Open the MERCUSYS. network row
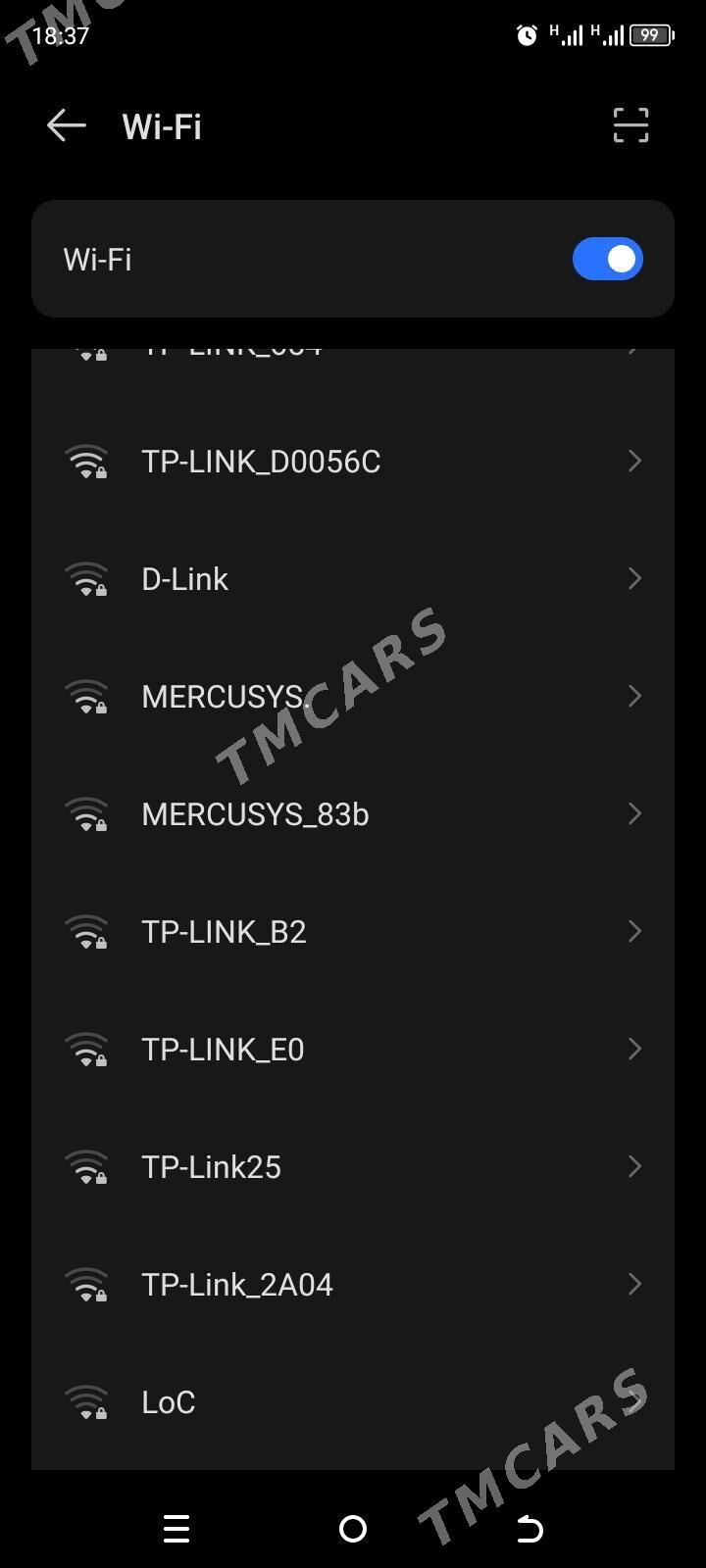Image resolution: width=706 pixels, height=1568 pixels. (353, 696)
